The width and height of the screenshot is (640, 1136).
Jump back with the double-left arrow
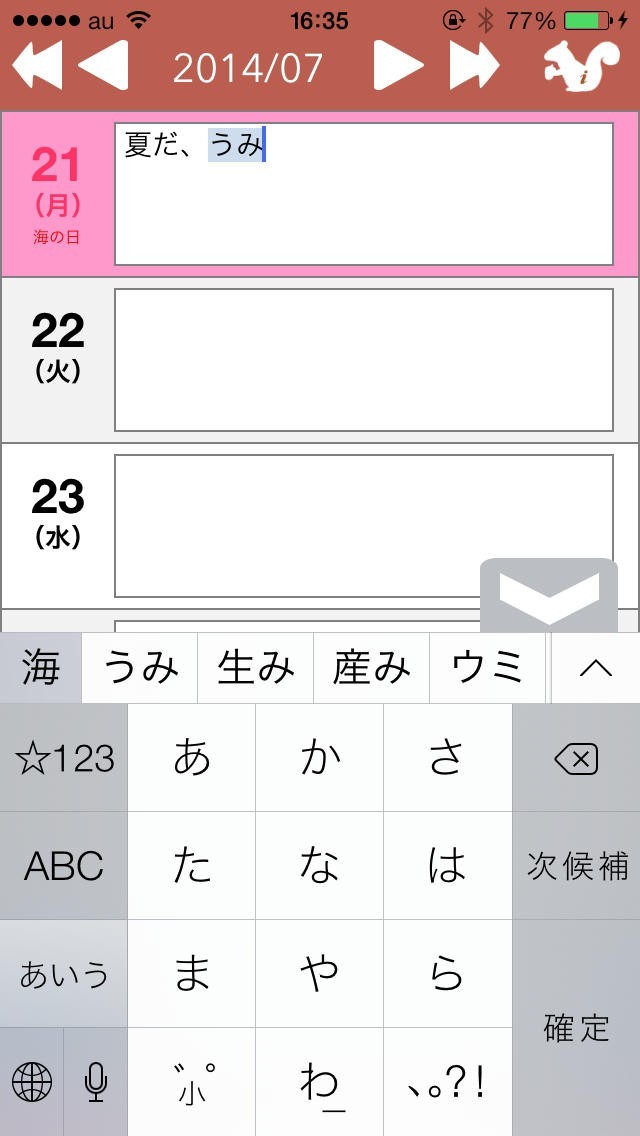point(36,67)
